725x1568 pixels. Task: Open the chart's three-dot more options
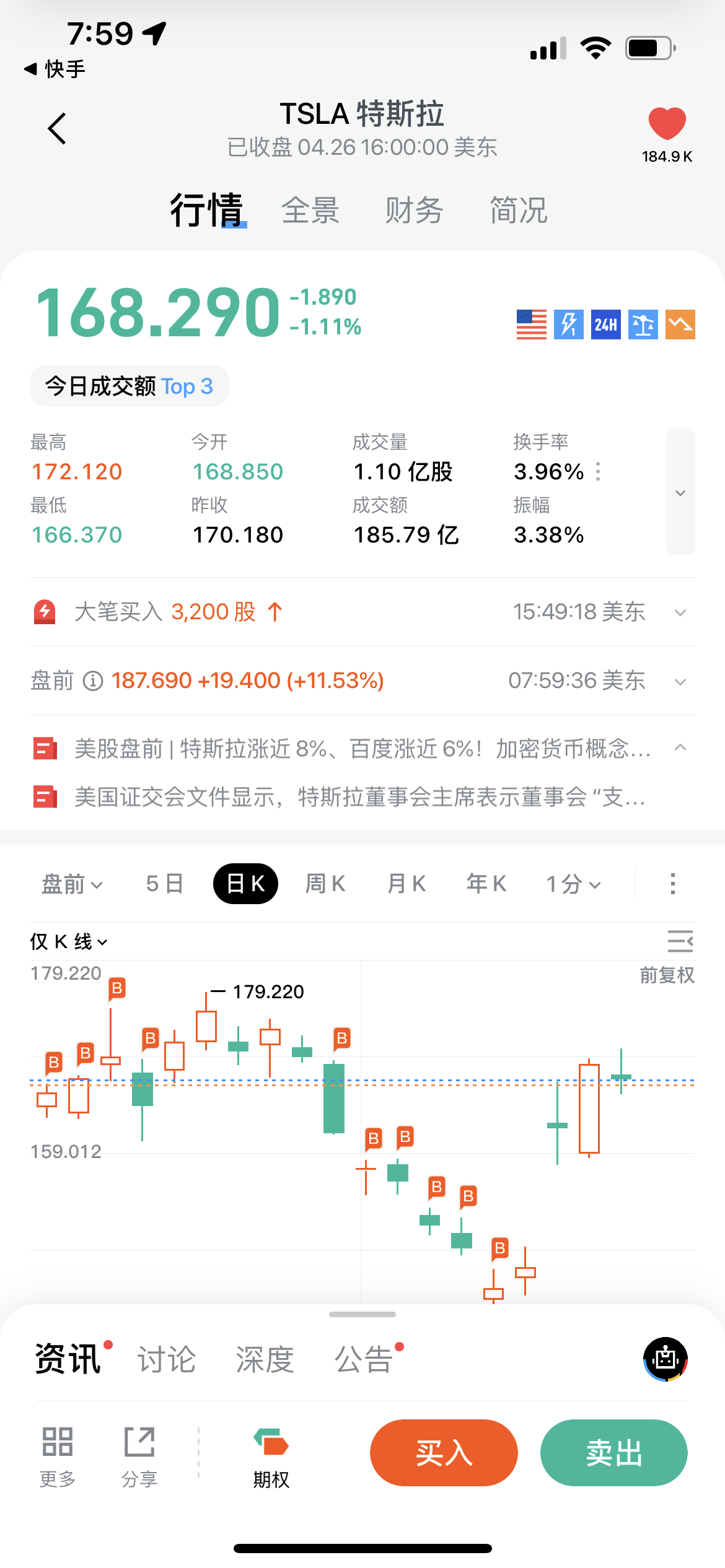[x=672, y=884]
